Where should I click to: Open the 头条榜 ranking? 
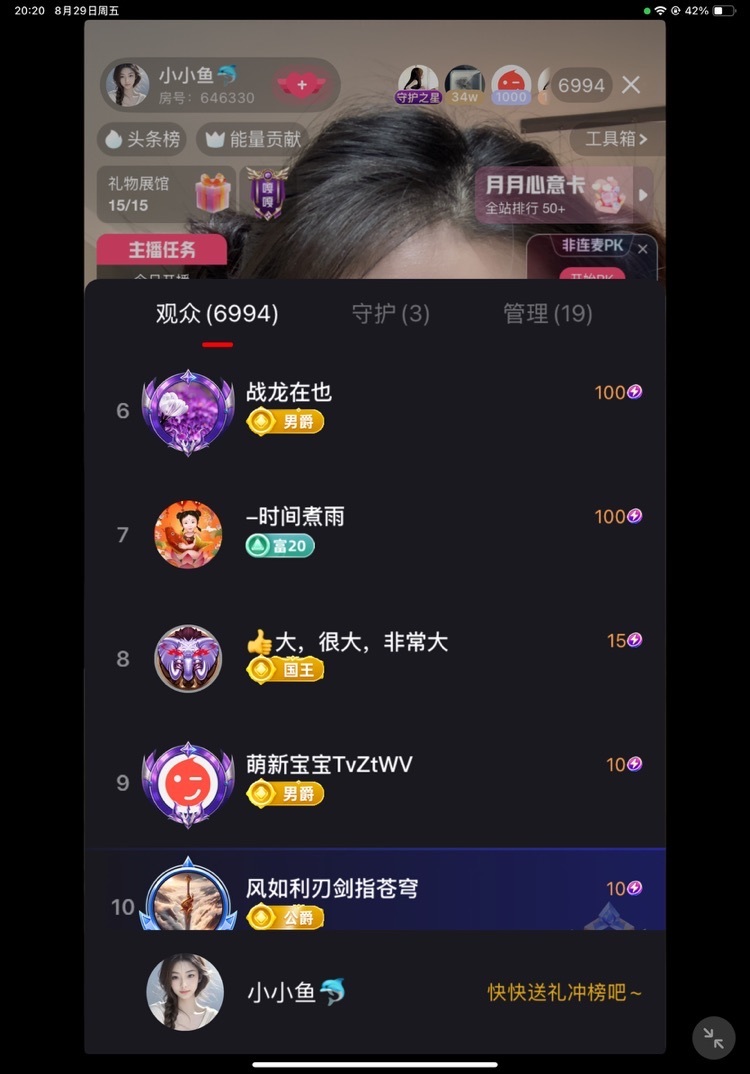click(142, 139)
